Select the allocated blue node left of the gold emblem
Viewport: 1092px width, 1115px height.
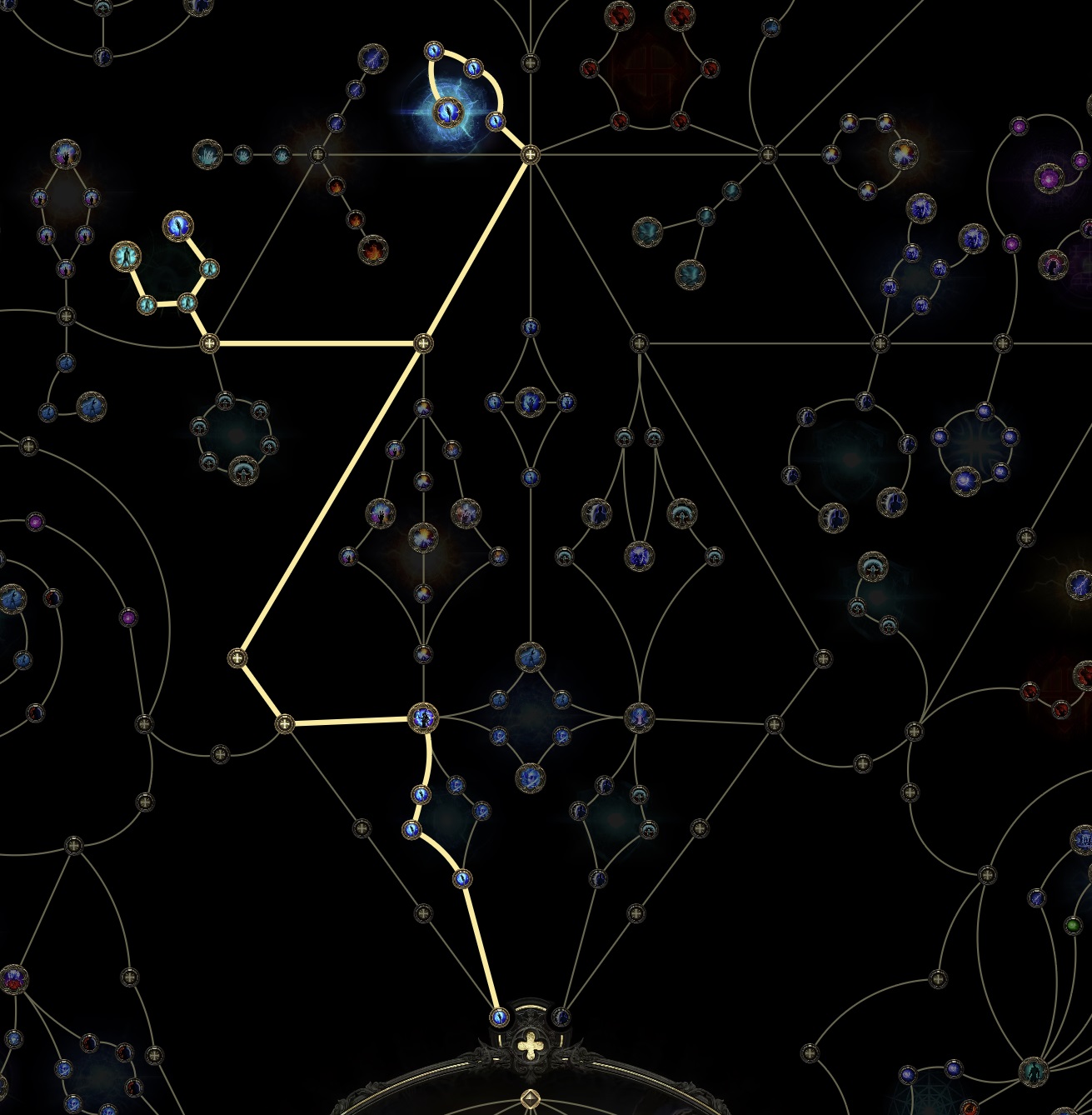498,1017
